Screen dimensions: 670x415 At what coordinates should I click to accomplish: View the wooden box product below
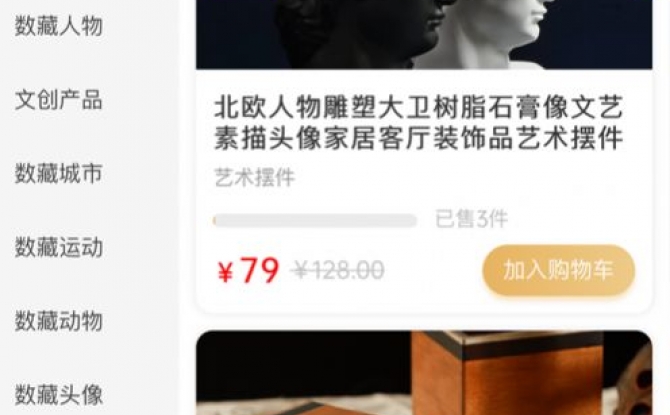[423, 375]
